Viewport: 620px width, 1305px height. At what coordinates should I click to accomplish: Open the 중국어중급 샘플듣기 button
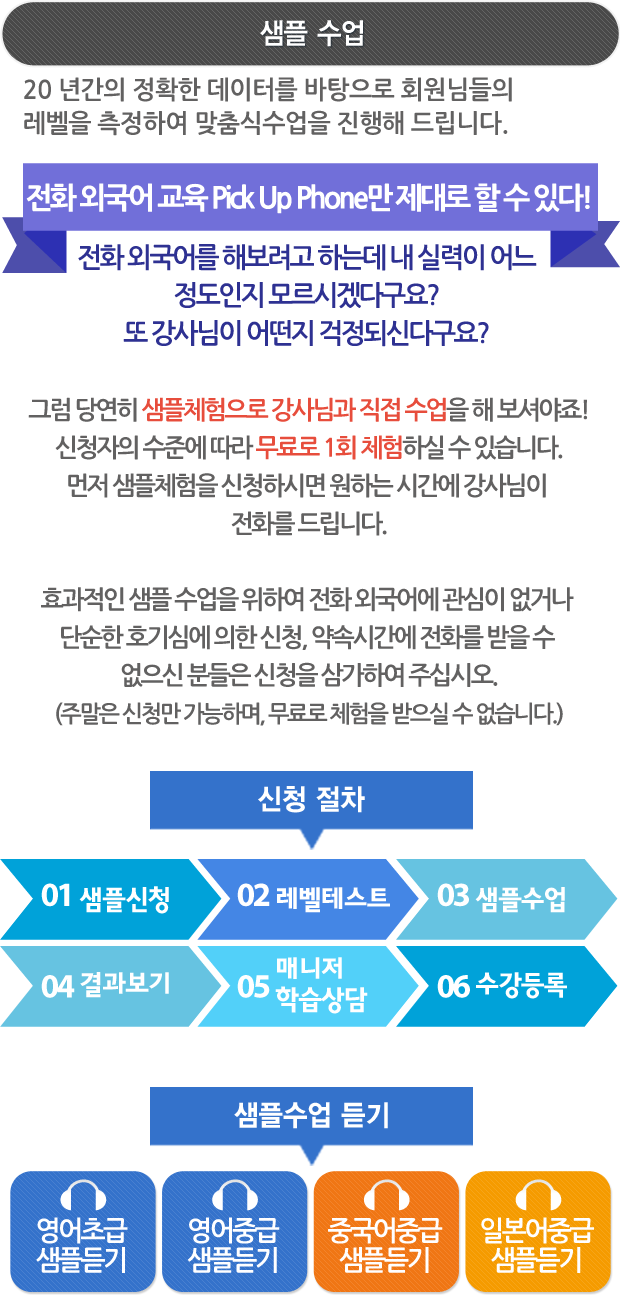386,1230
